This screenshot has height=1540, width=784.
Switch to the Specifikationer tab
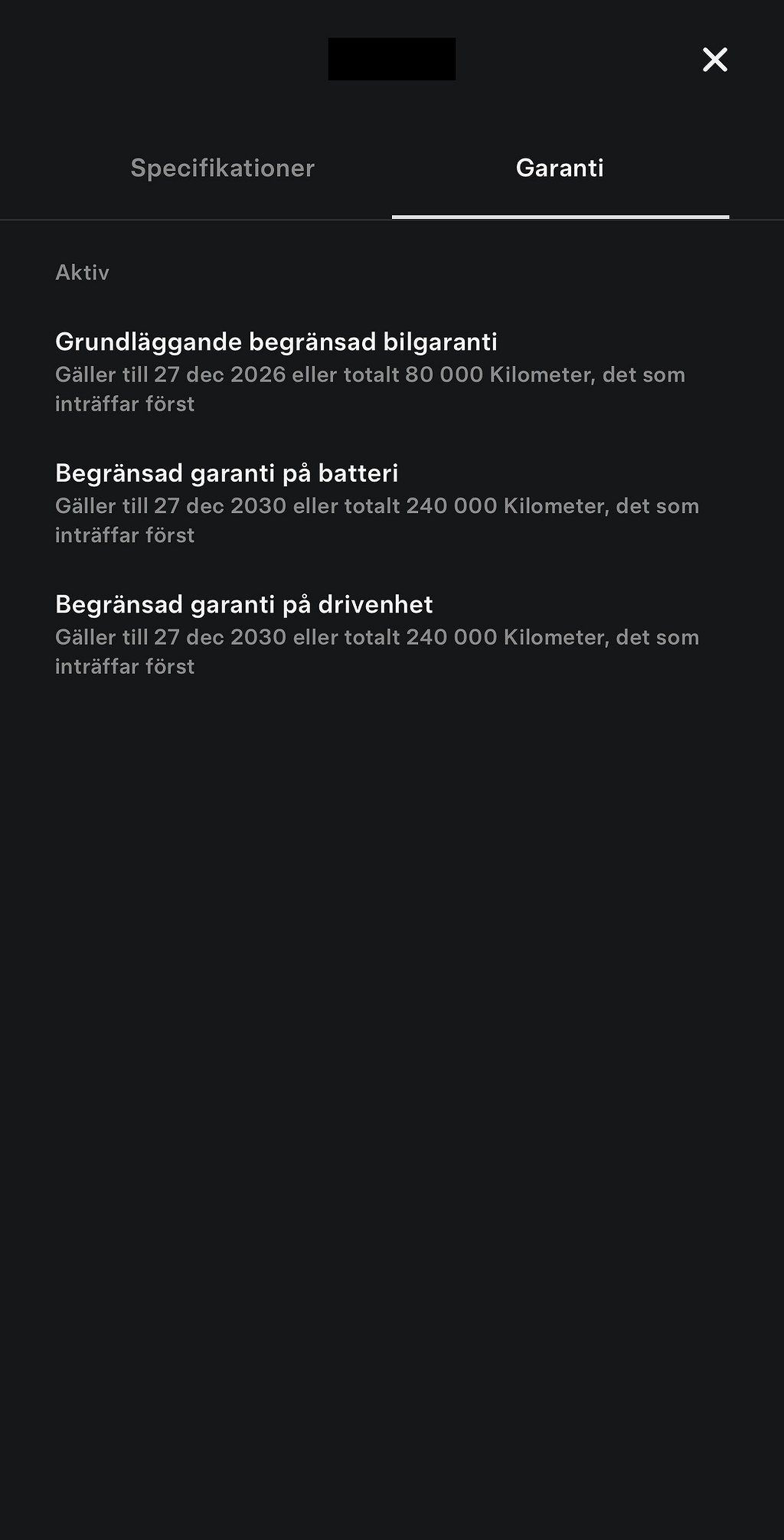[223, 168]
